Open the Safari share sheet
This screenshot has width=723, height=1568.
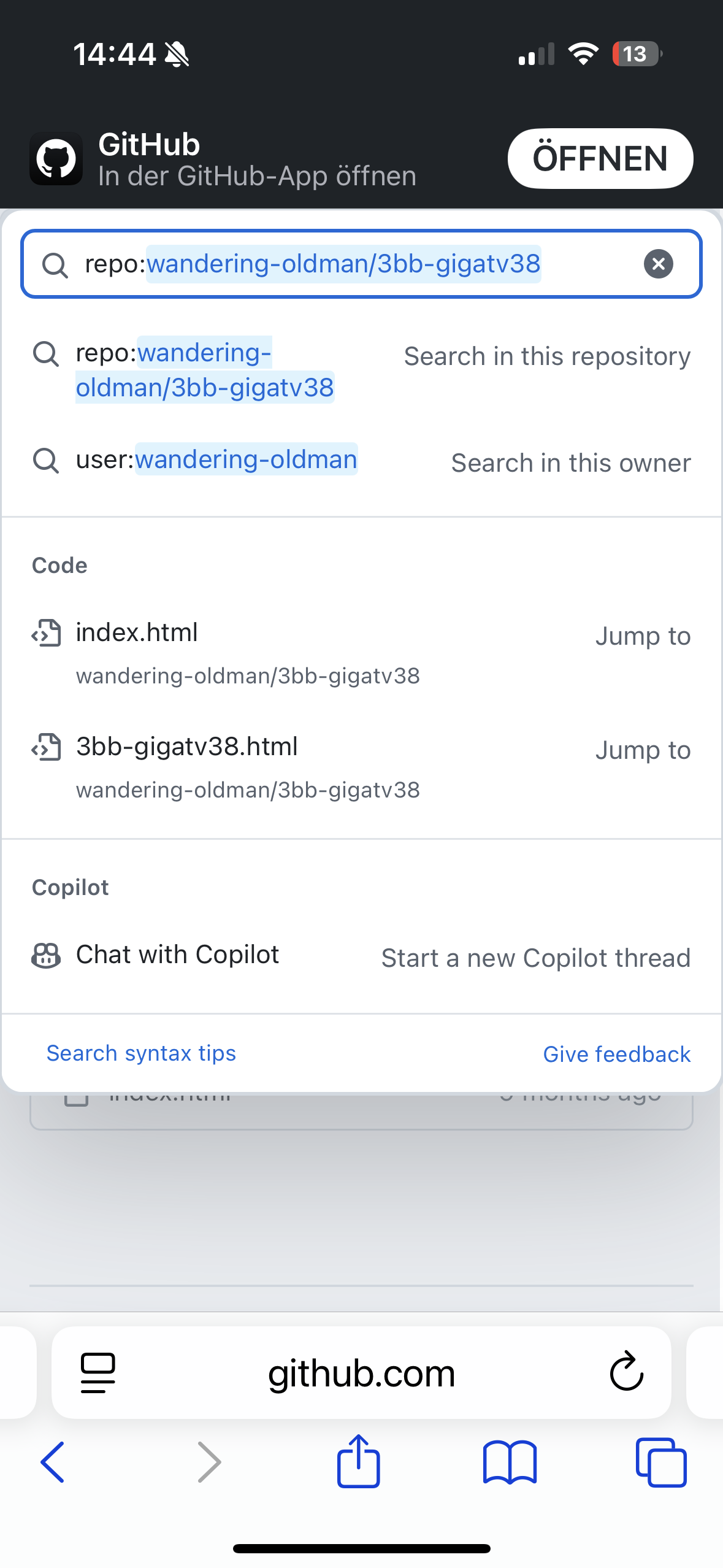[359, 1461]
